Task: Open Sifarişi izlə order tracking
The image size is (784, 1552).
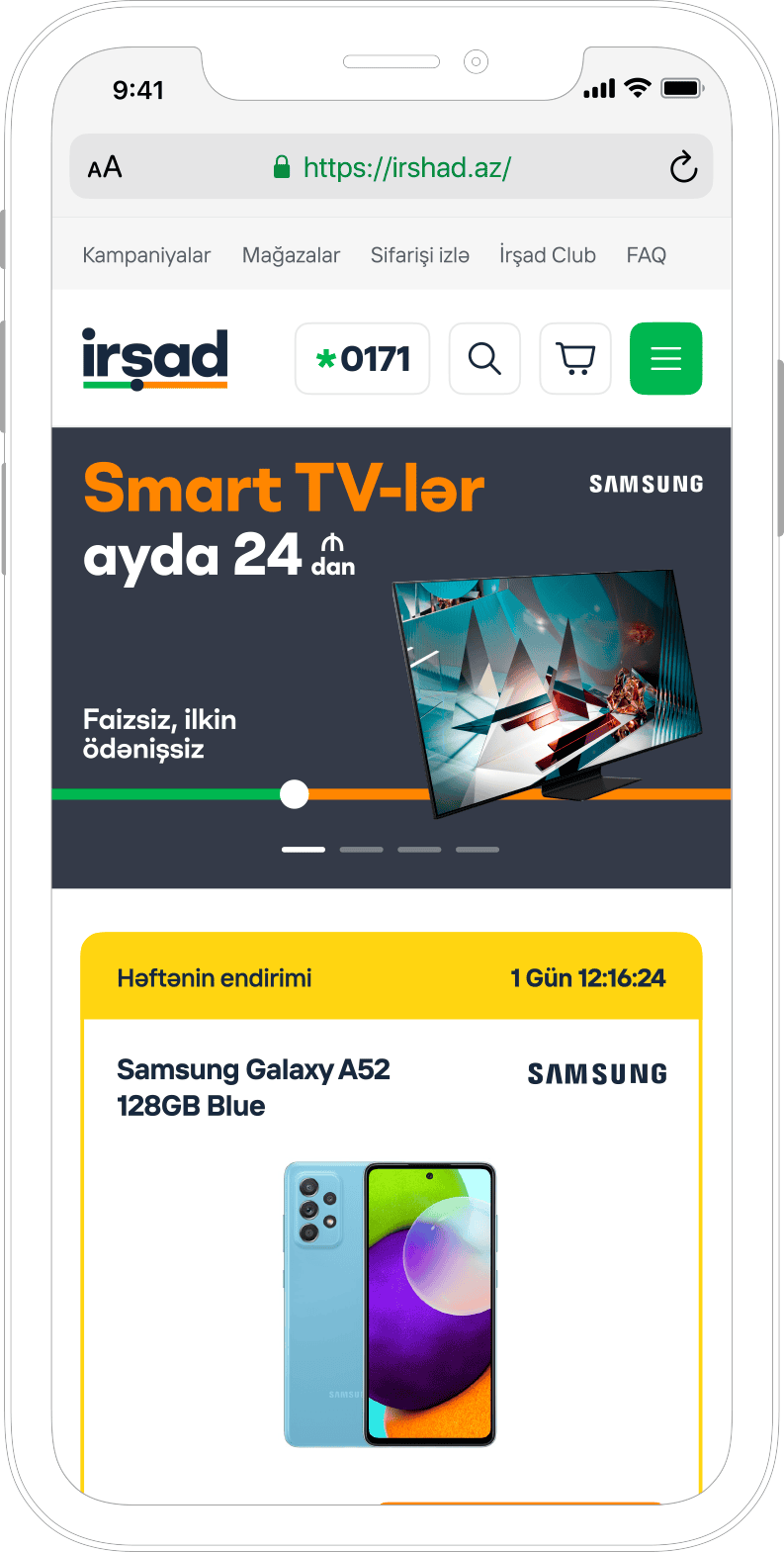Action: [419, 255]
